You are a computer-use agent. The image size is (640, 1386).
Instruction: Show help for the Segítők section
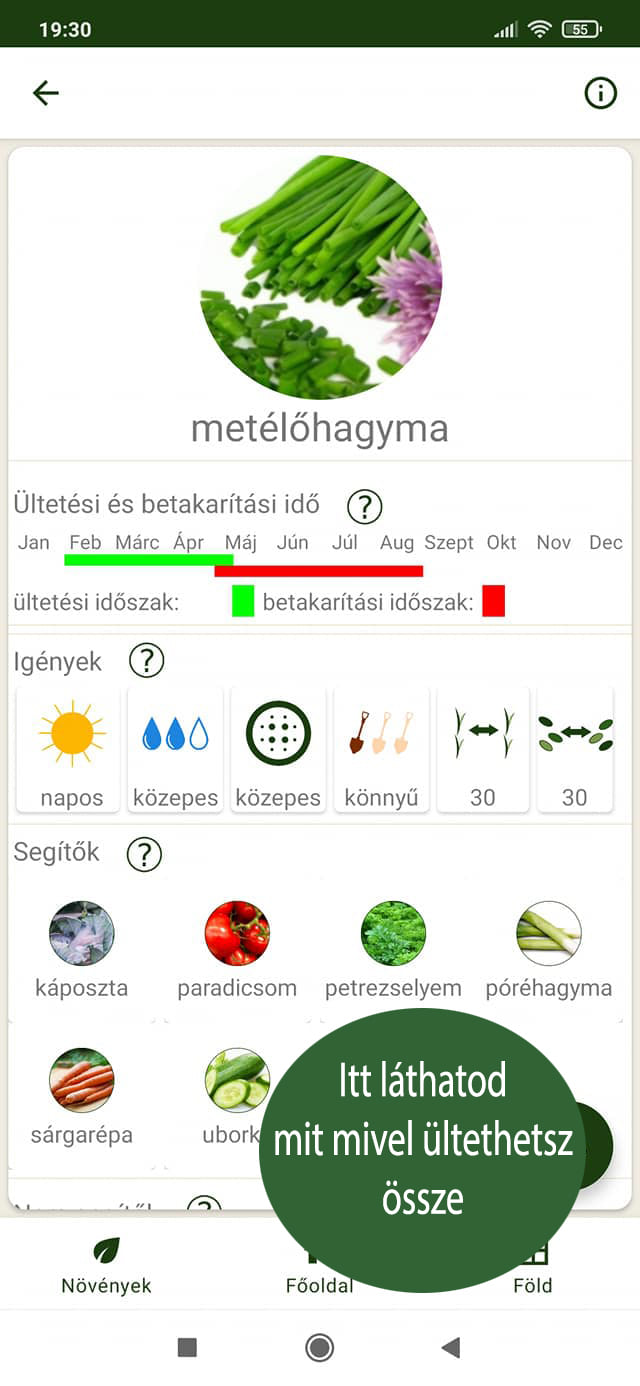tap(144, 854)
